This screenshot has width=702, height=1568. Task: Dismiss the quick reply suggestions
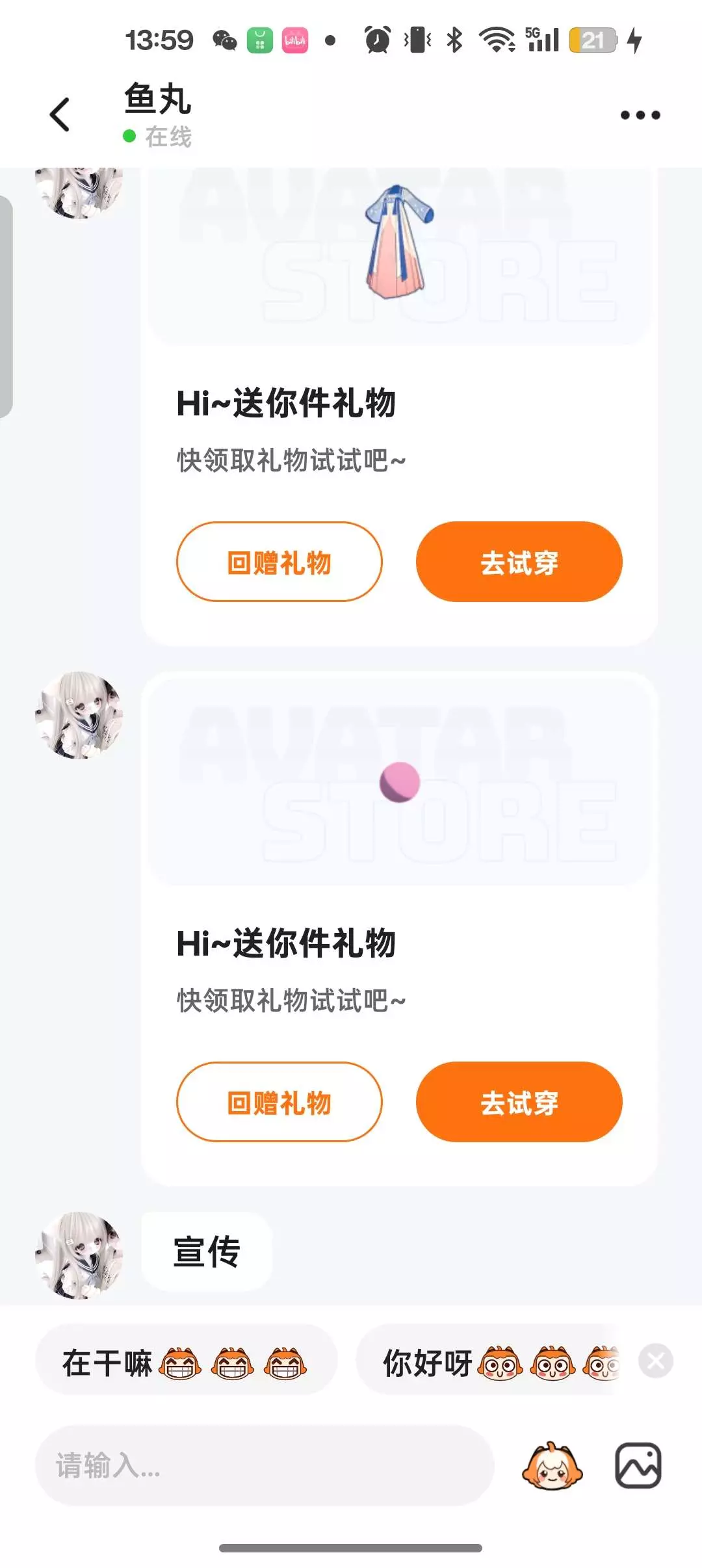[x=656, y=1360]
